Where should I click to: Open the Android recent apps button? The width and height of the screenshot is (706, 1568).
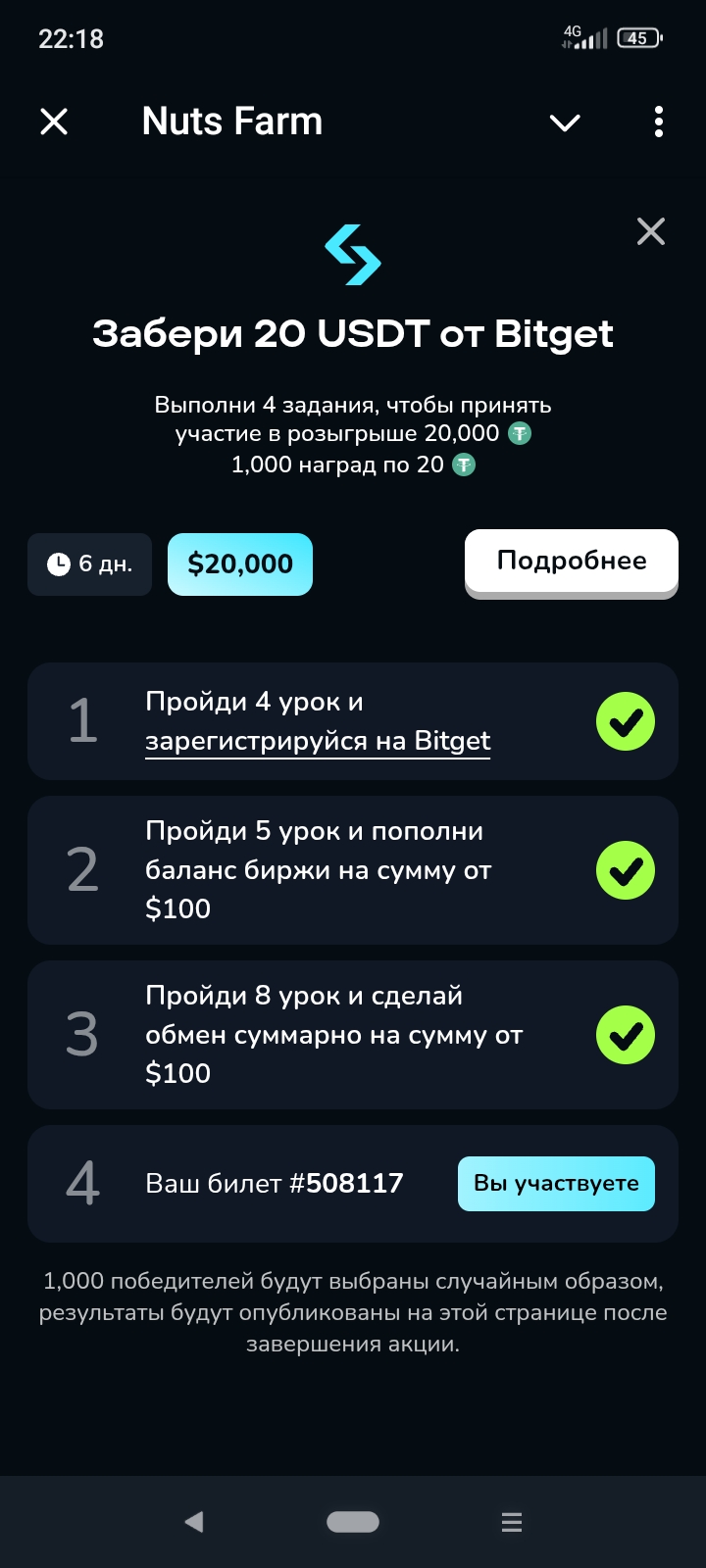point(511,1521)
